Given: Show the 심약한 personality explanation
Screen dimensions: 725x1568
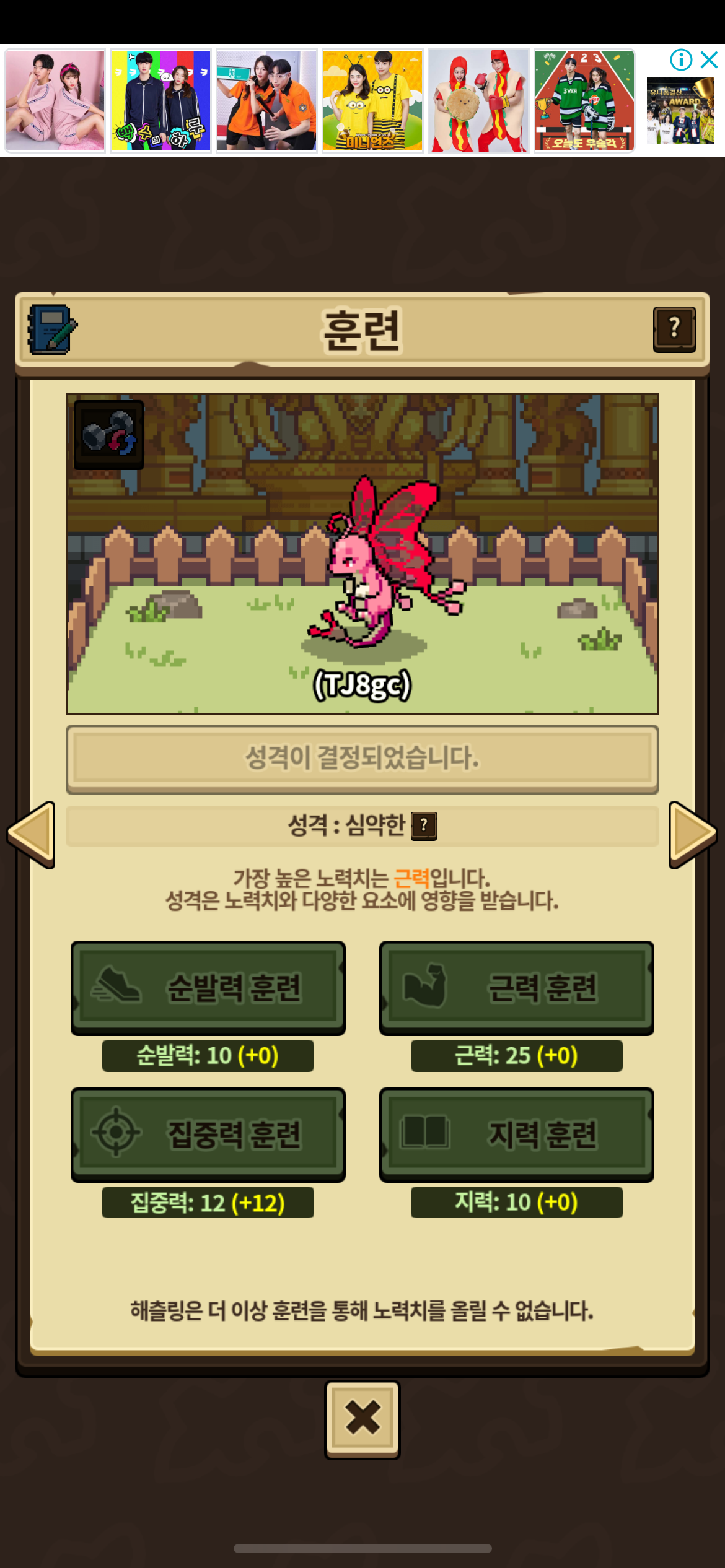Looking at the screenshot, I should coord(424,825).
